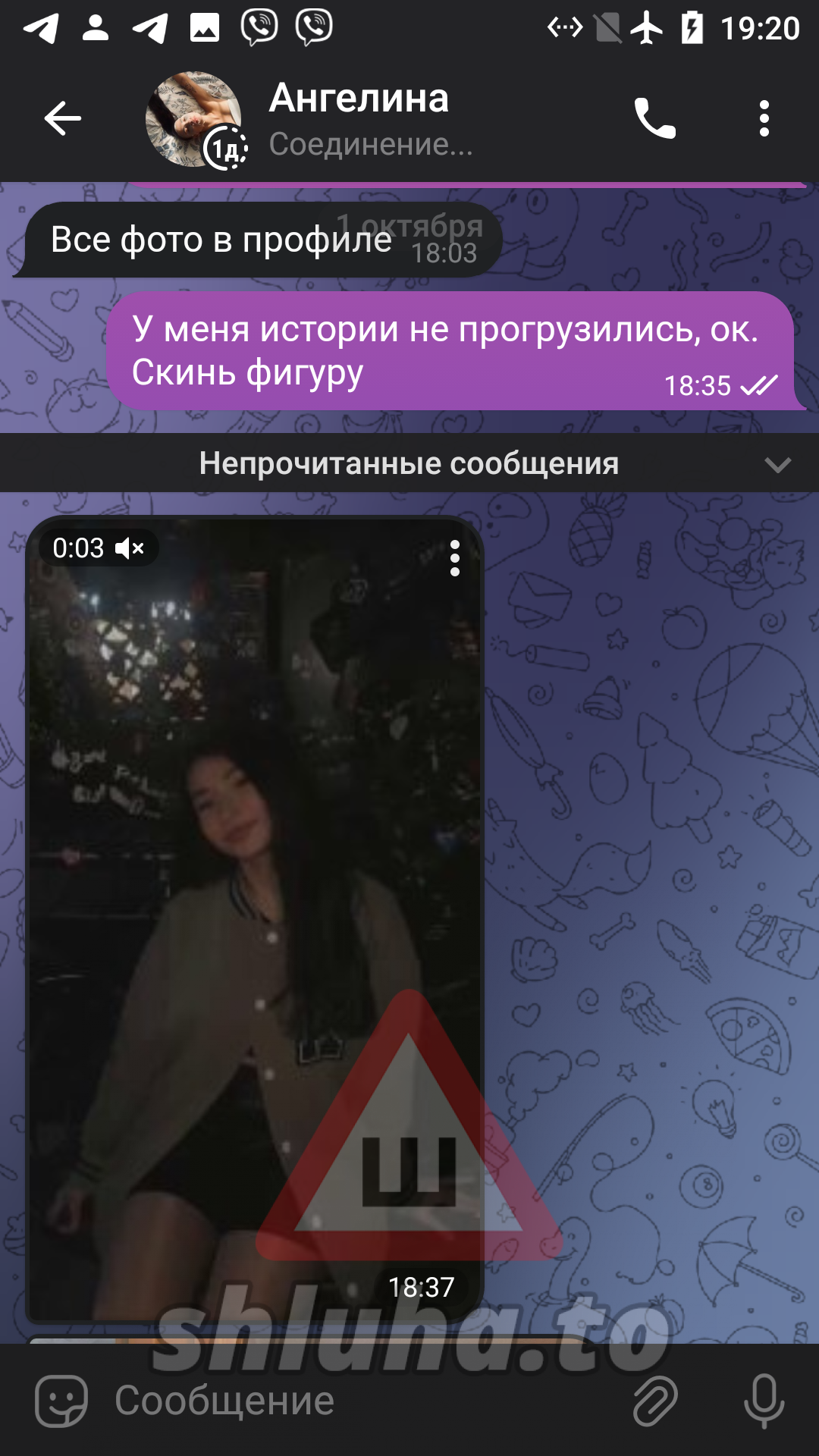Unmute the video with the speaker icon
Viewport: 819px width, 1456px height.
pyautogui.click(x=130, y=548)
